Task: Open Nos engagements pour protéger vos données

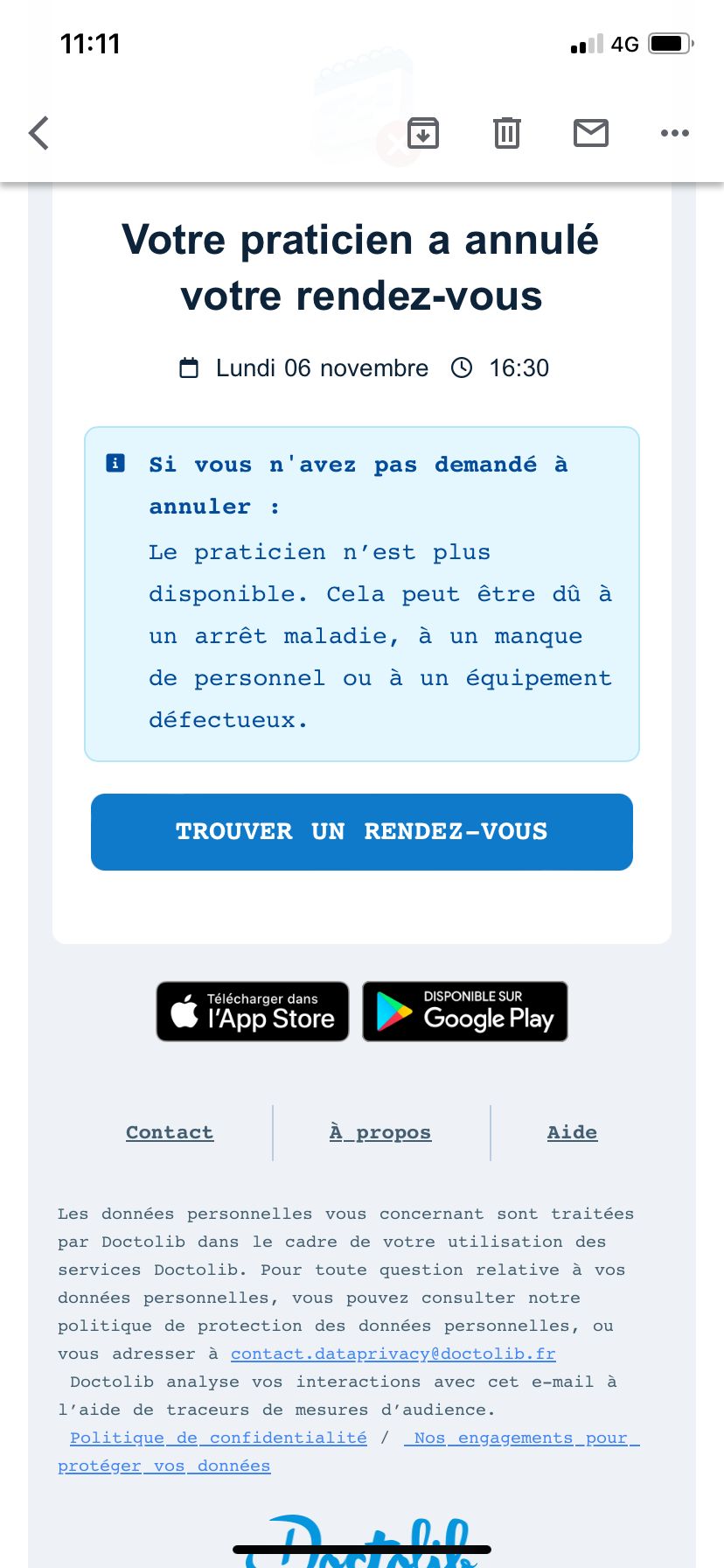Action: coord(349,1452)
